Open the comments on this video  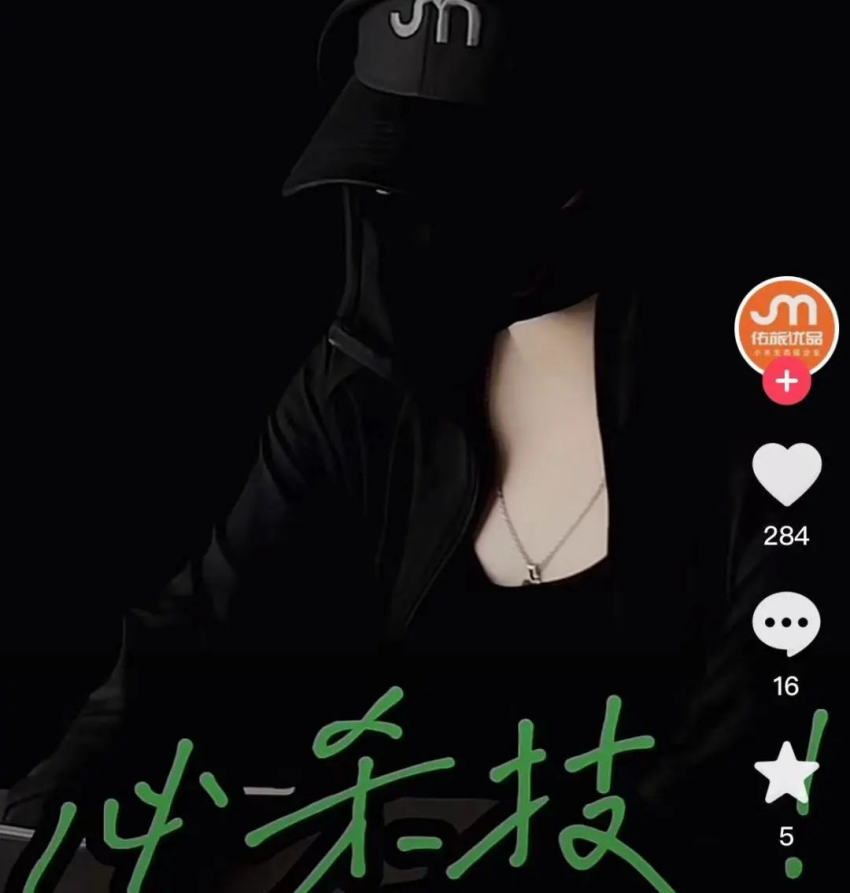point(786,625)
